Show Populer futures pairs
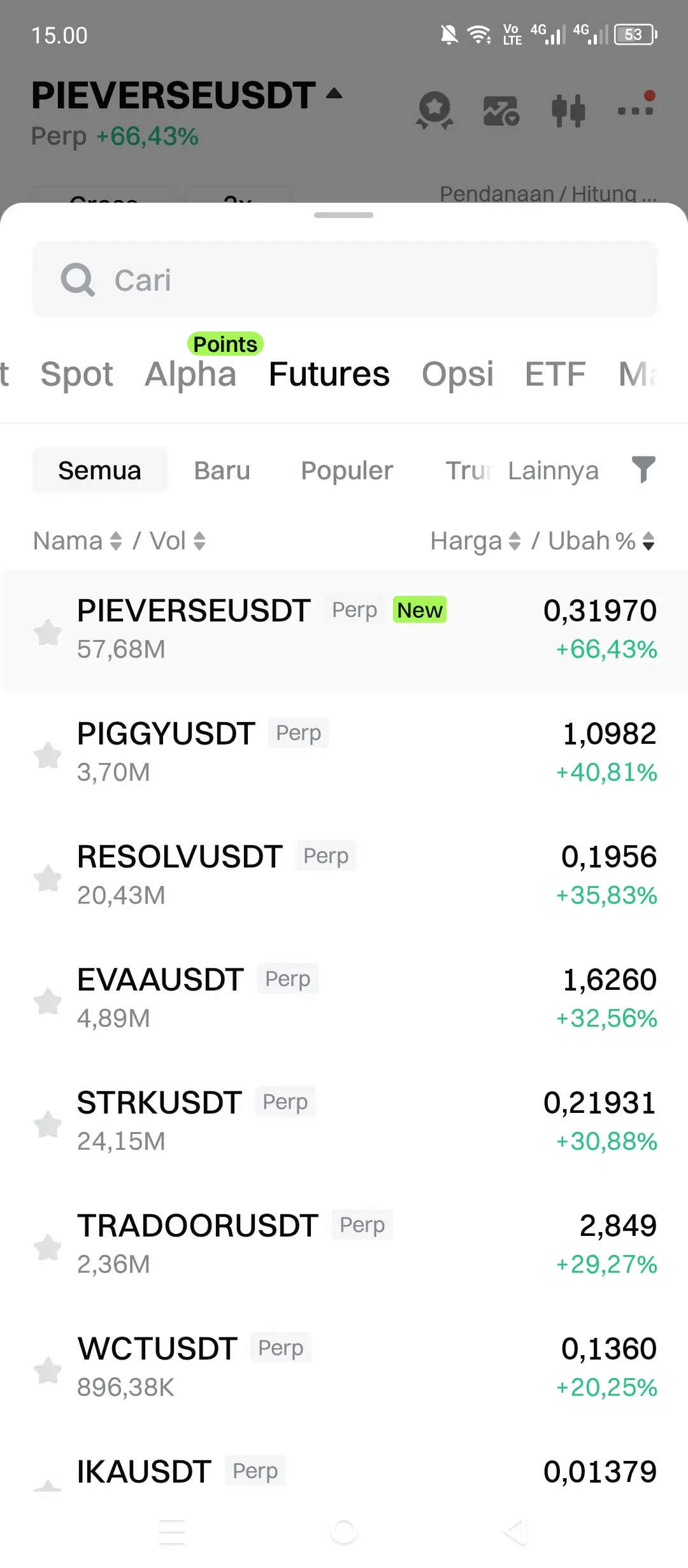The image size is (688, 1568). [x=347, y=470]
